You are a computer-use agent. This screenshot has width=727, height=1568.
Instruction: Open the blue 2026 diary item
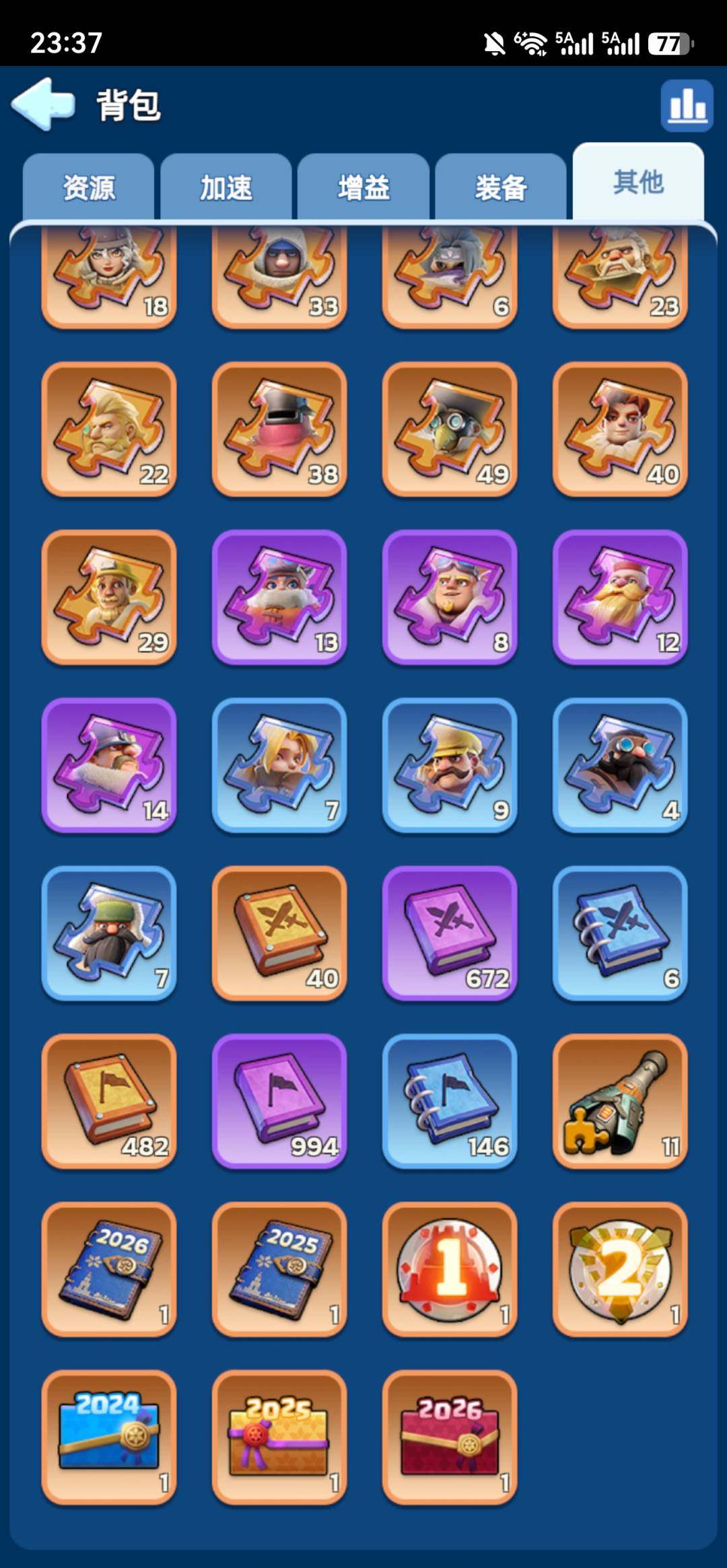point(109,1269)
